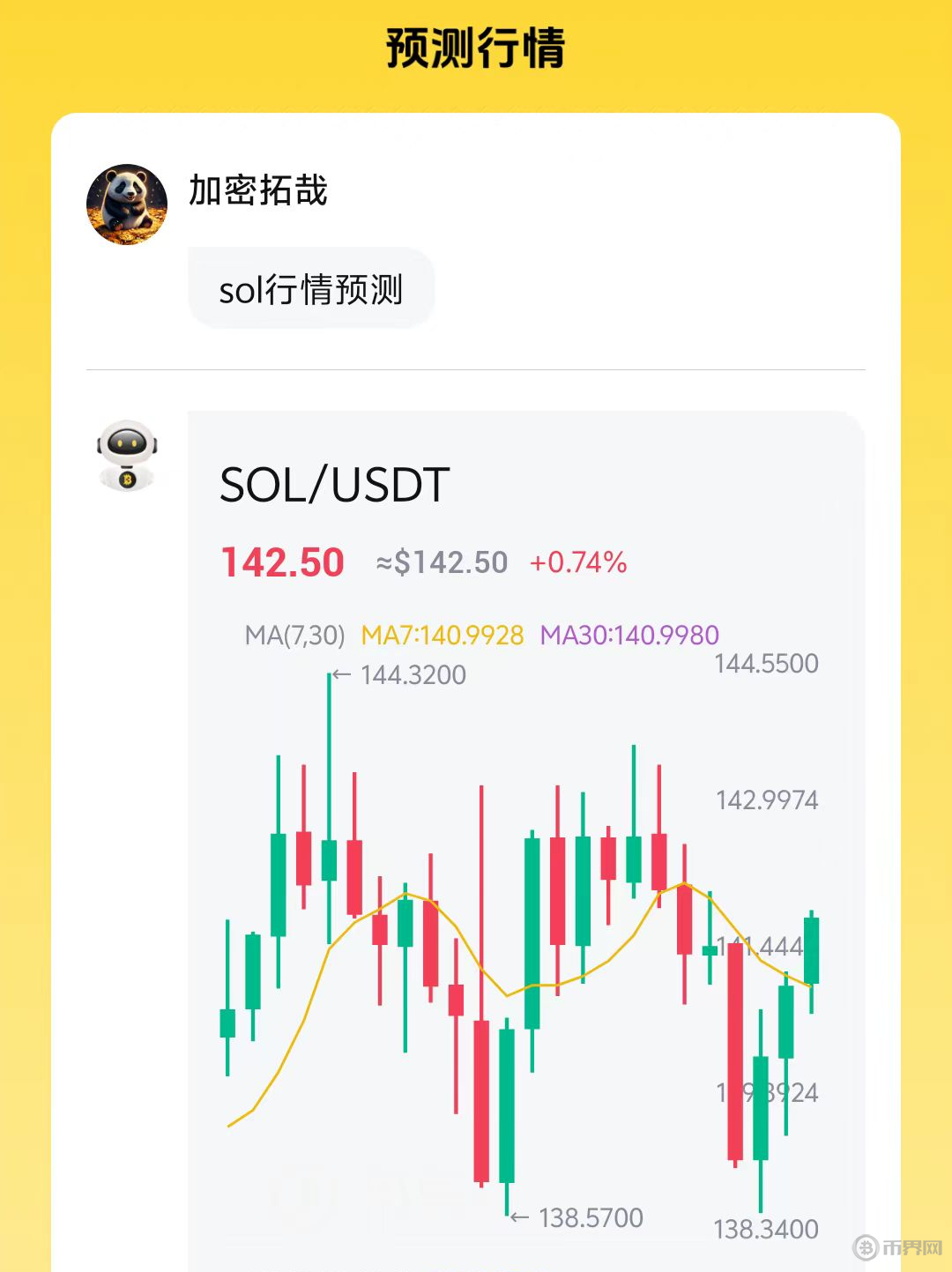Select the 预测行情 header tab
This screenshot has height=1272, width=952.
tap(476, 48)
